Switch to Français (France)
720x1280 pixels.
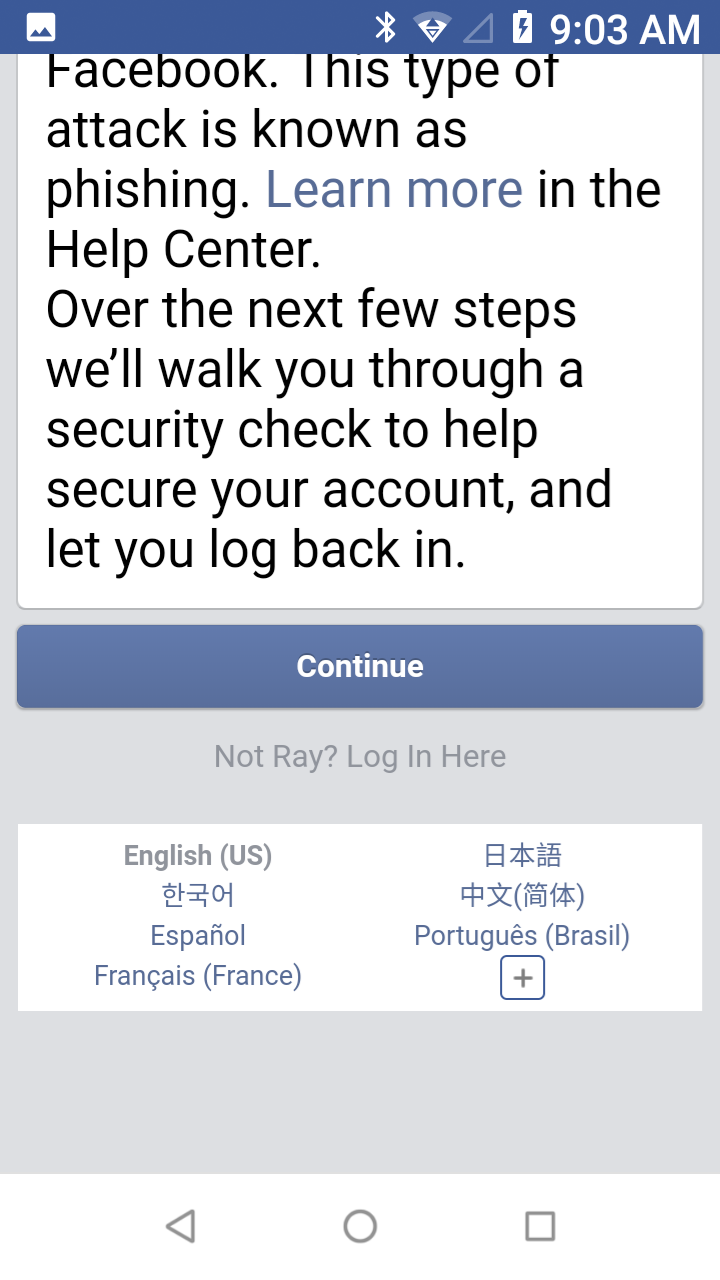coord(198,976)
